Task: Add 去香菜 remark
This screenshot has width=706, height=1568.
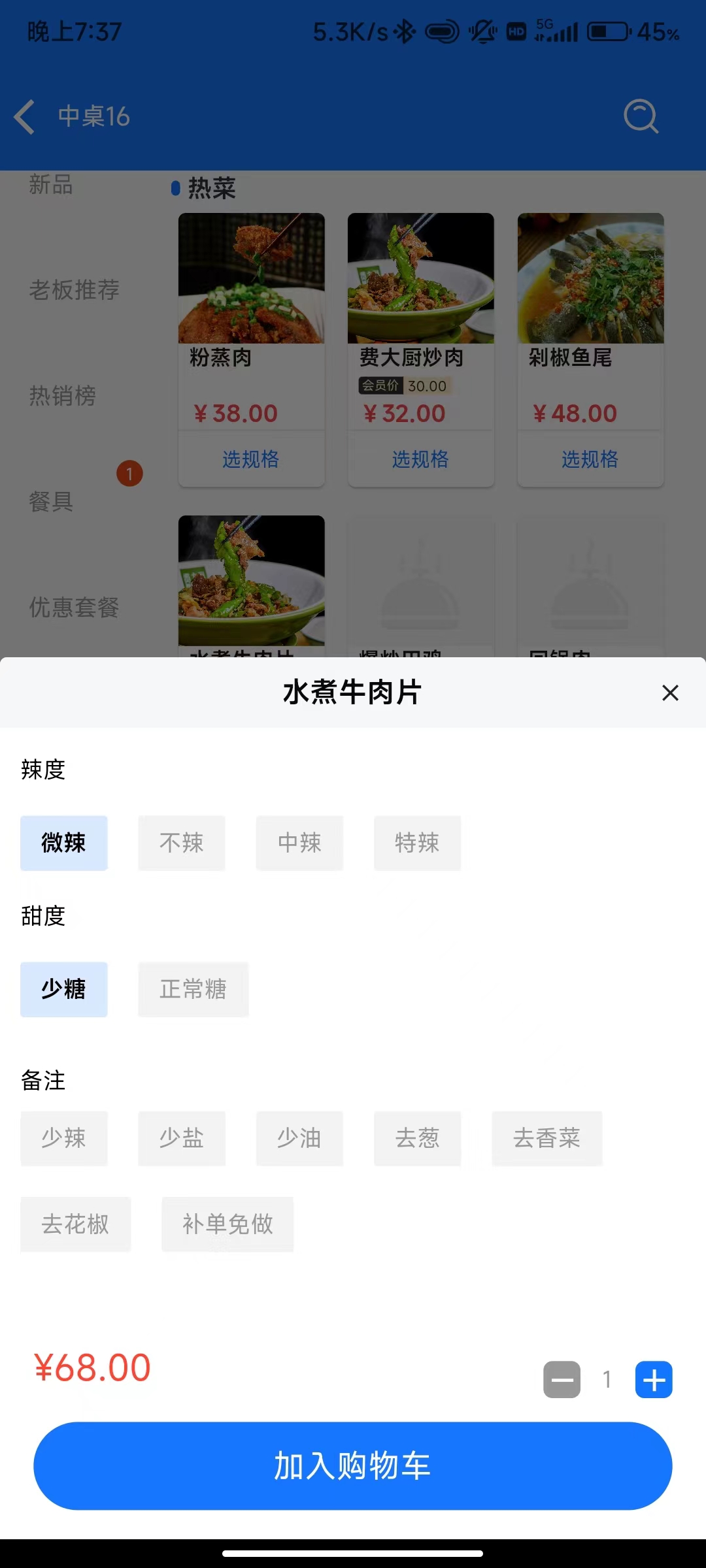Action: 547,1138
